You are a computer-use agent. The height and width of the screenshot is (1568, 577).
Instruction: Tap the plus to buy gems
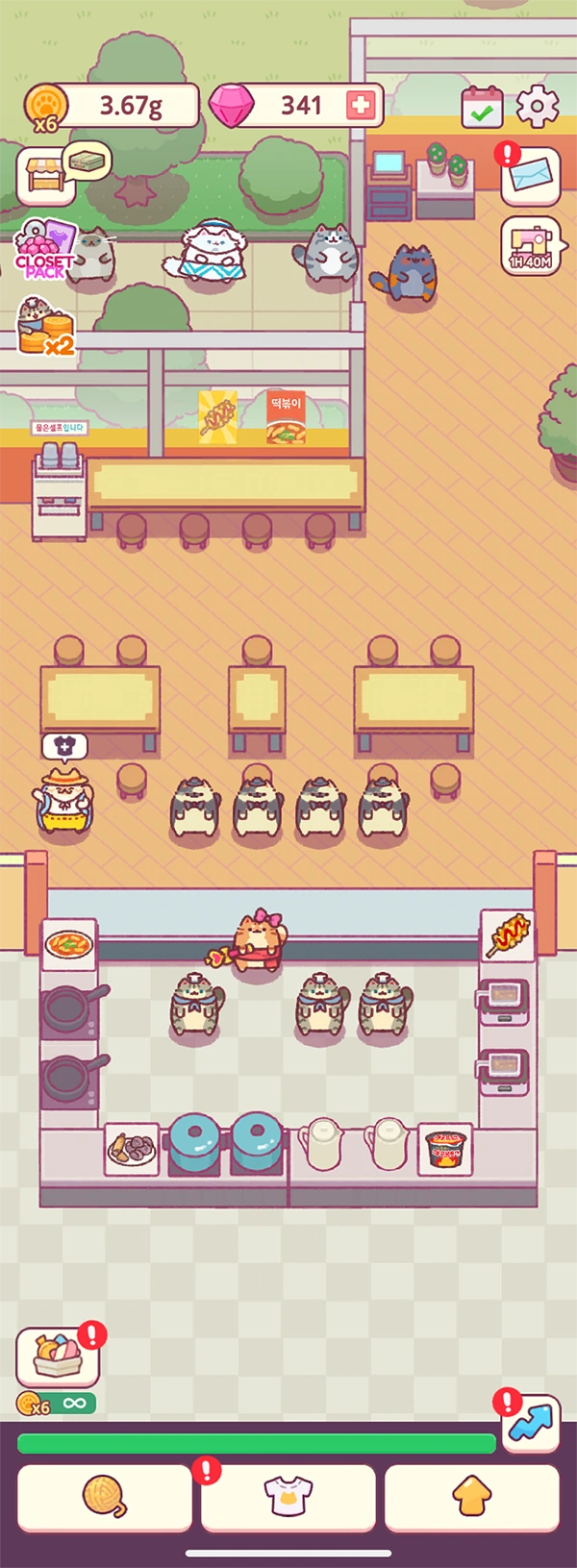click(361, 106)
